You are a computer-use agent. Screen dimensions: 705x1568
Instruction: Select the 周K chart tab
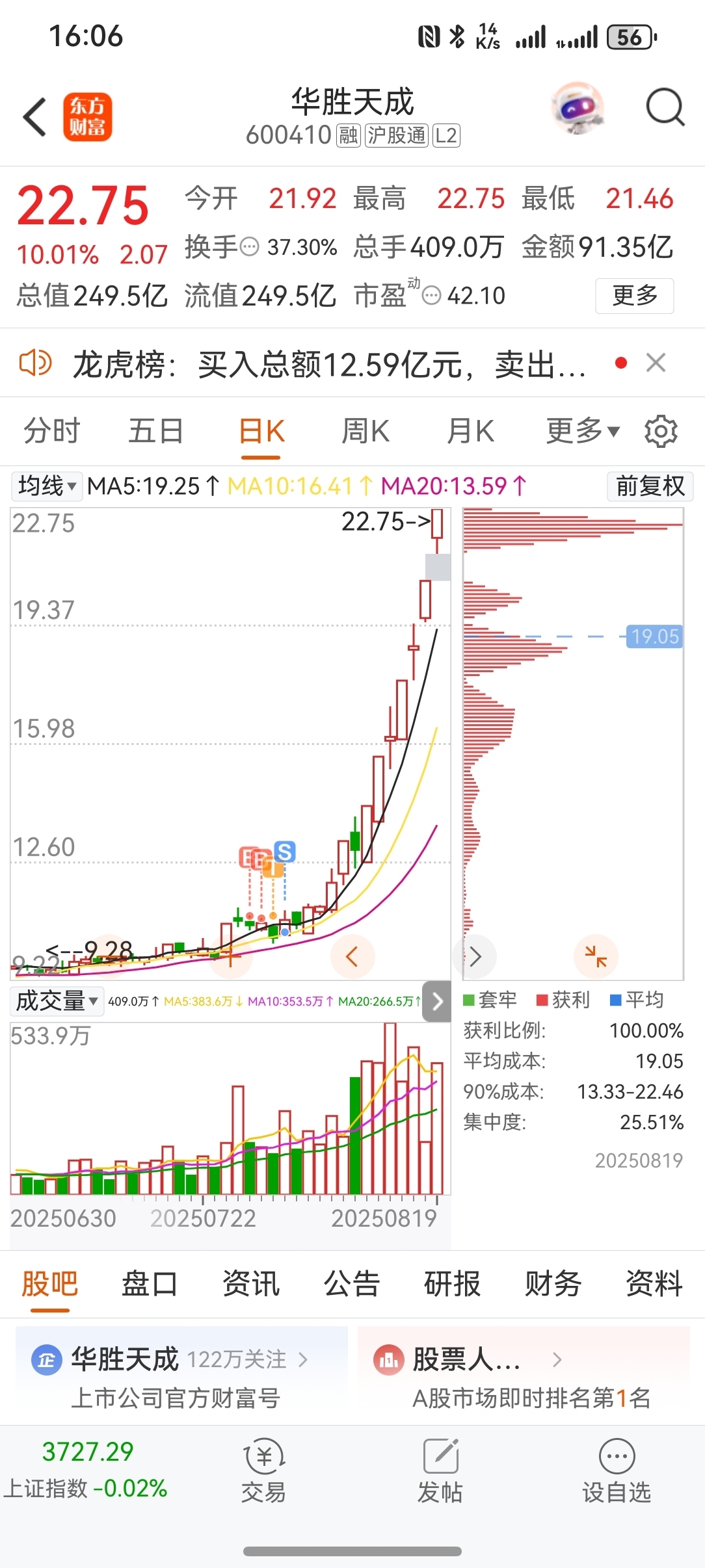366,431
